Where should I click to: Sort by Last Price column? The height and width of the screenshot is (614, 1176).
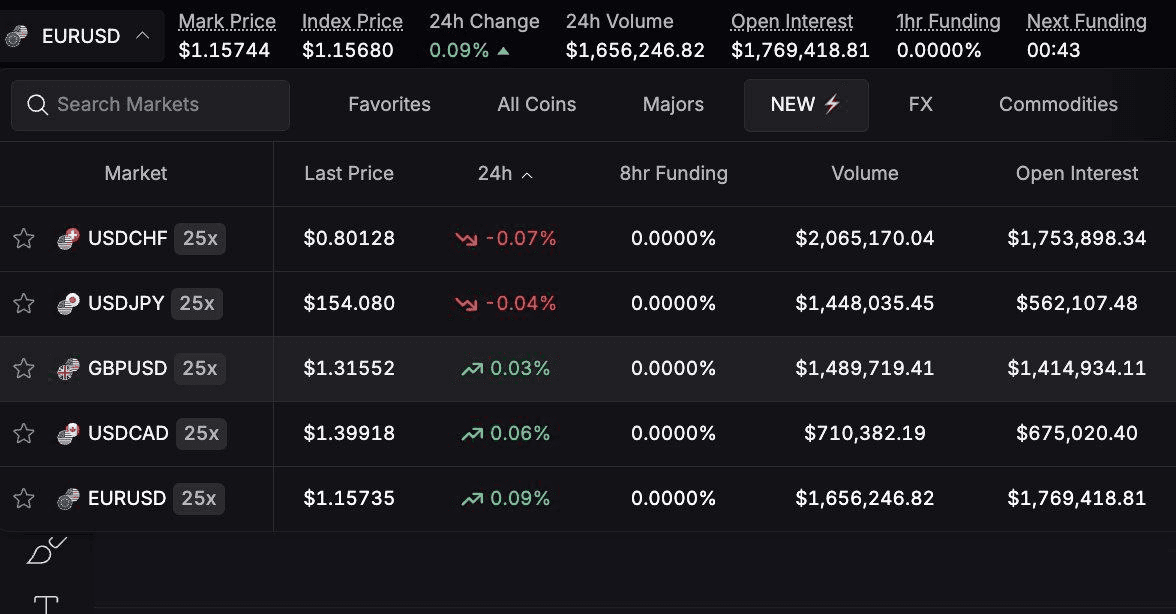(348, 174)
